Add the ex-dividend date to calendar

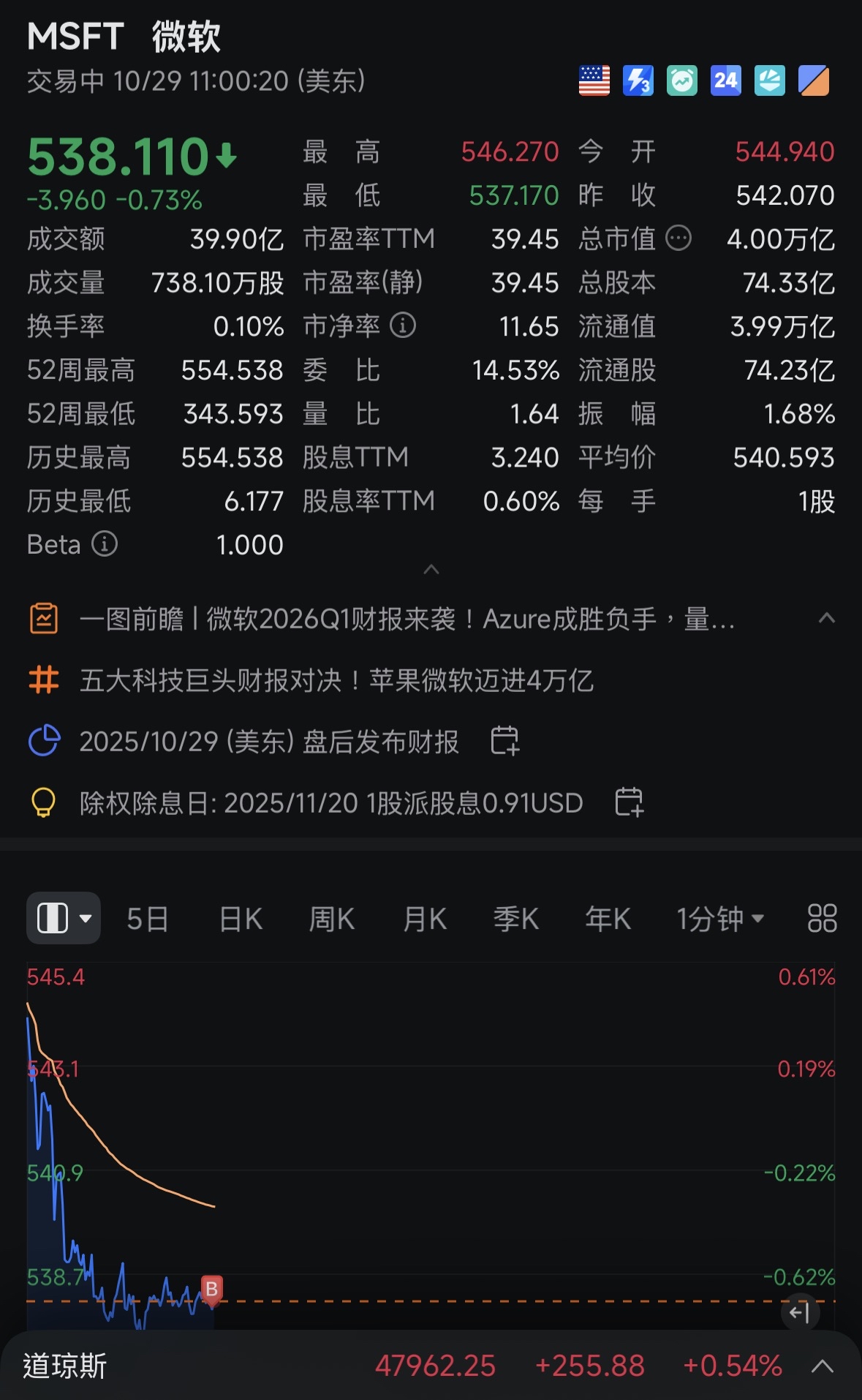[629, 802]
